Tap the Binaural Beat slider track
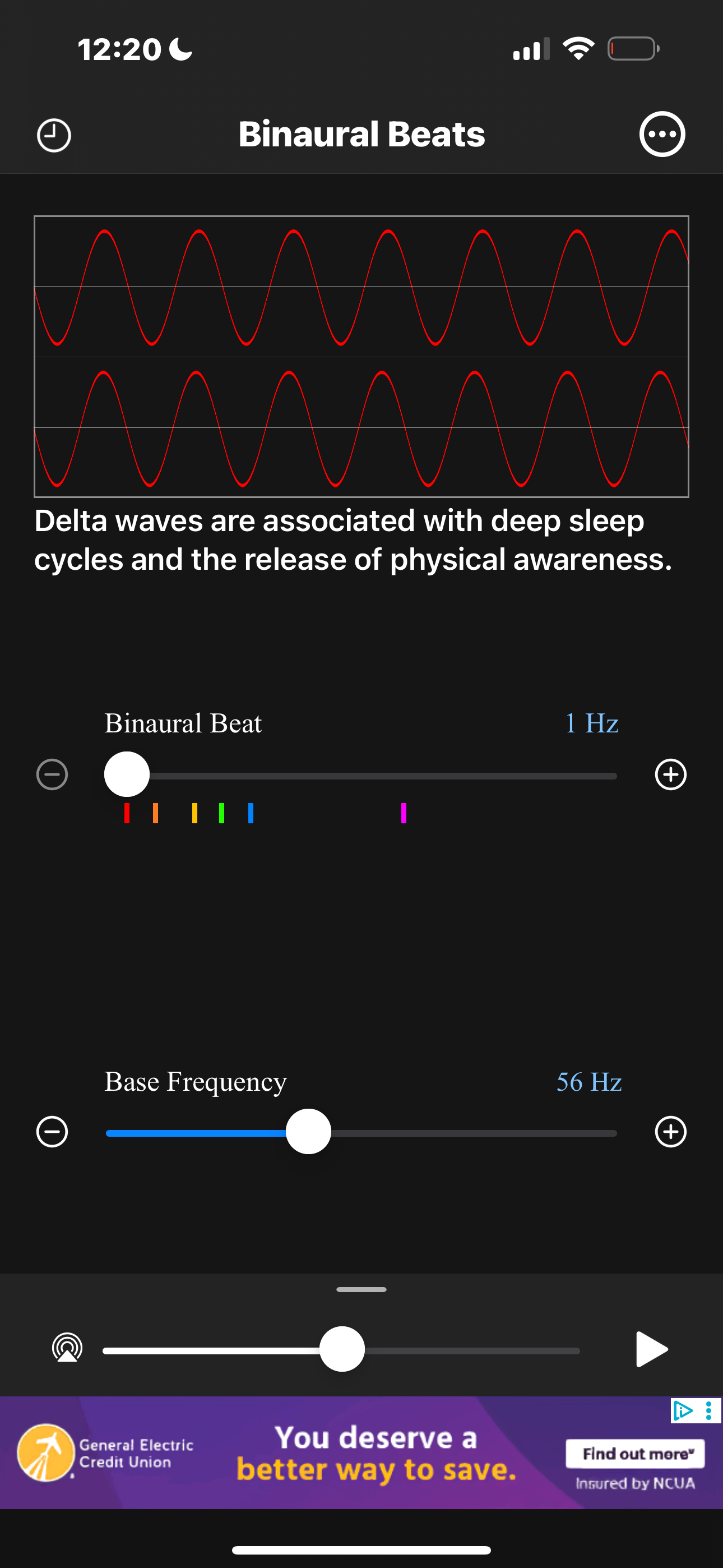 pos(361,776)
